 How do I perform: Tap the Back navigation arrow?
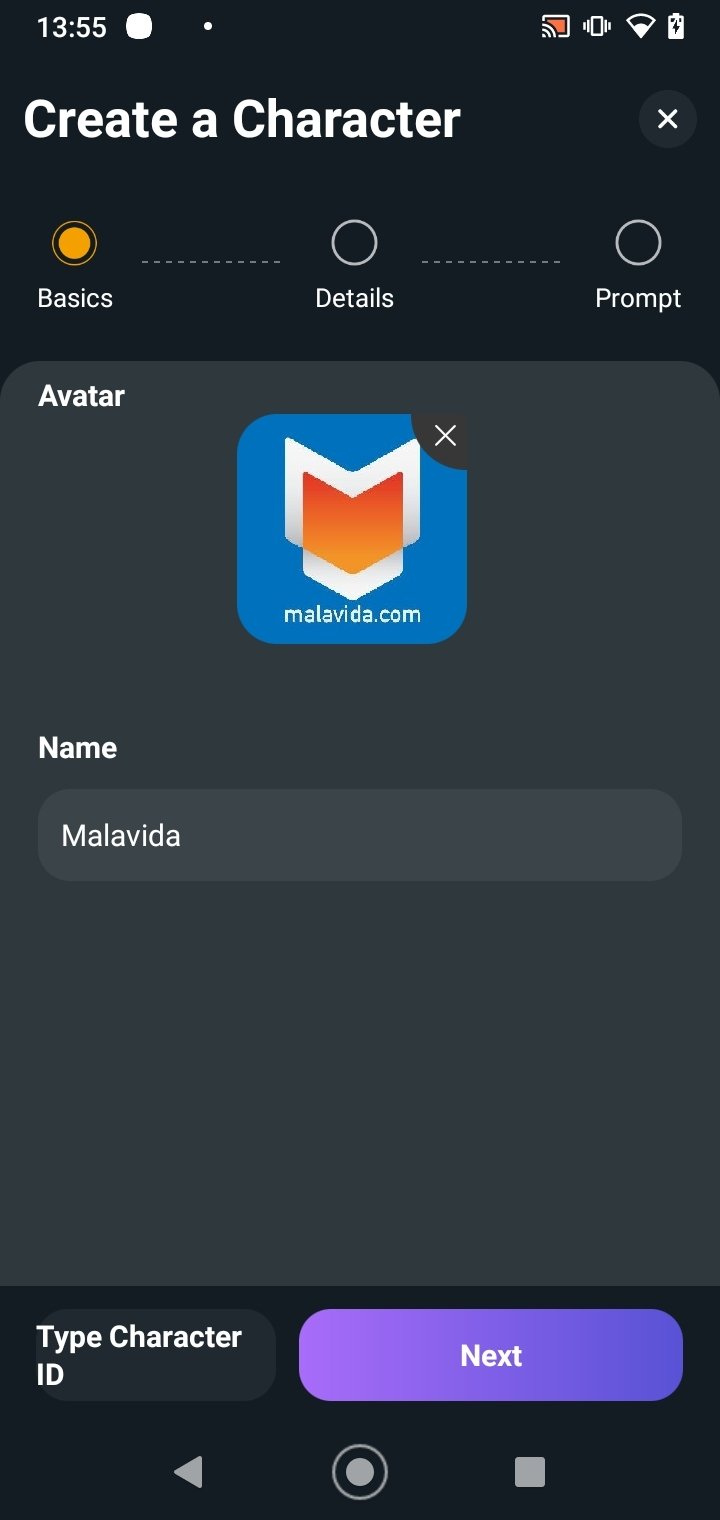click(189, 1472)
